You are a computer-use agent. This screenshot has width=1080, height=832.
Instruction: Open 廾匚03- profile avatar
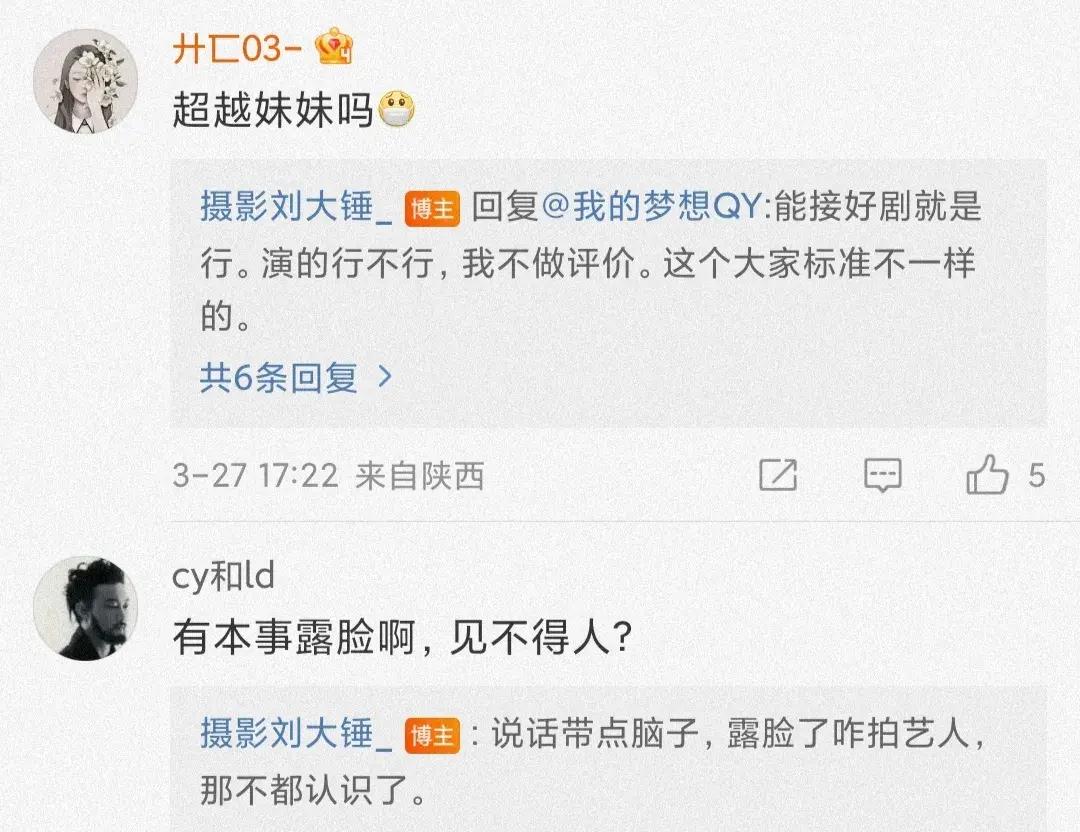84,82
